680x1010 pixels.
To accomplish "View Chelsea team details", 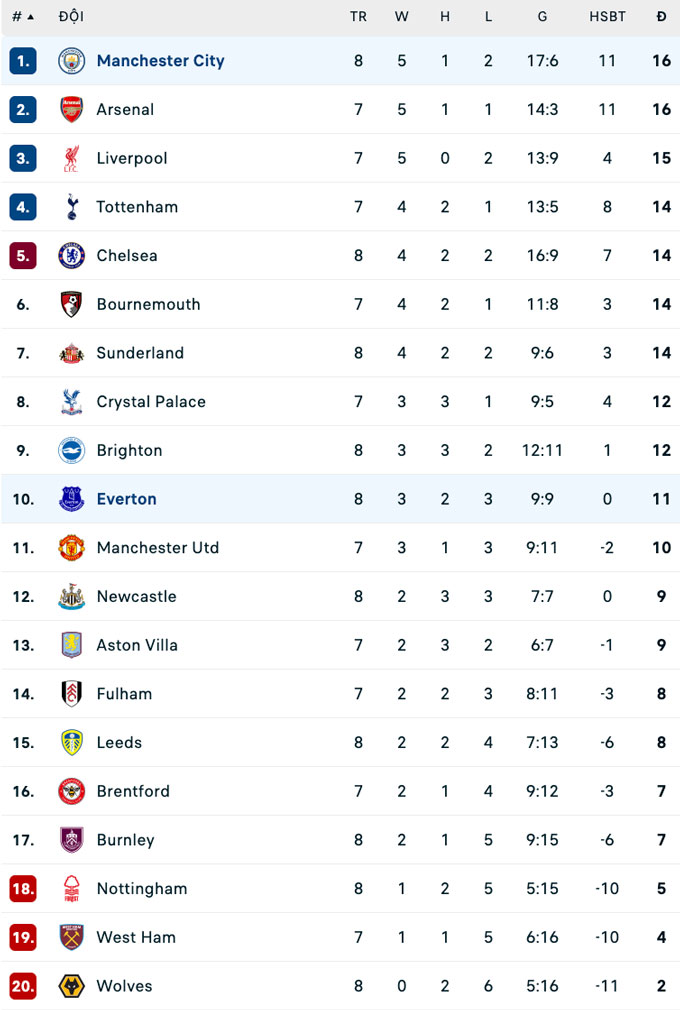I will (x=127, y=256).
